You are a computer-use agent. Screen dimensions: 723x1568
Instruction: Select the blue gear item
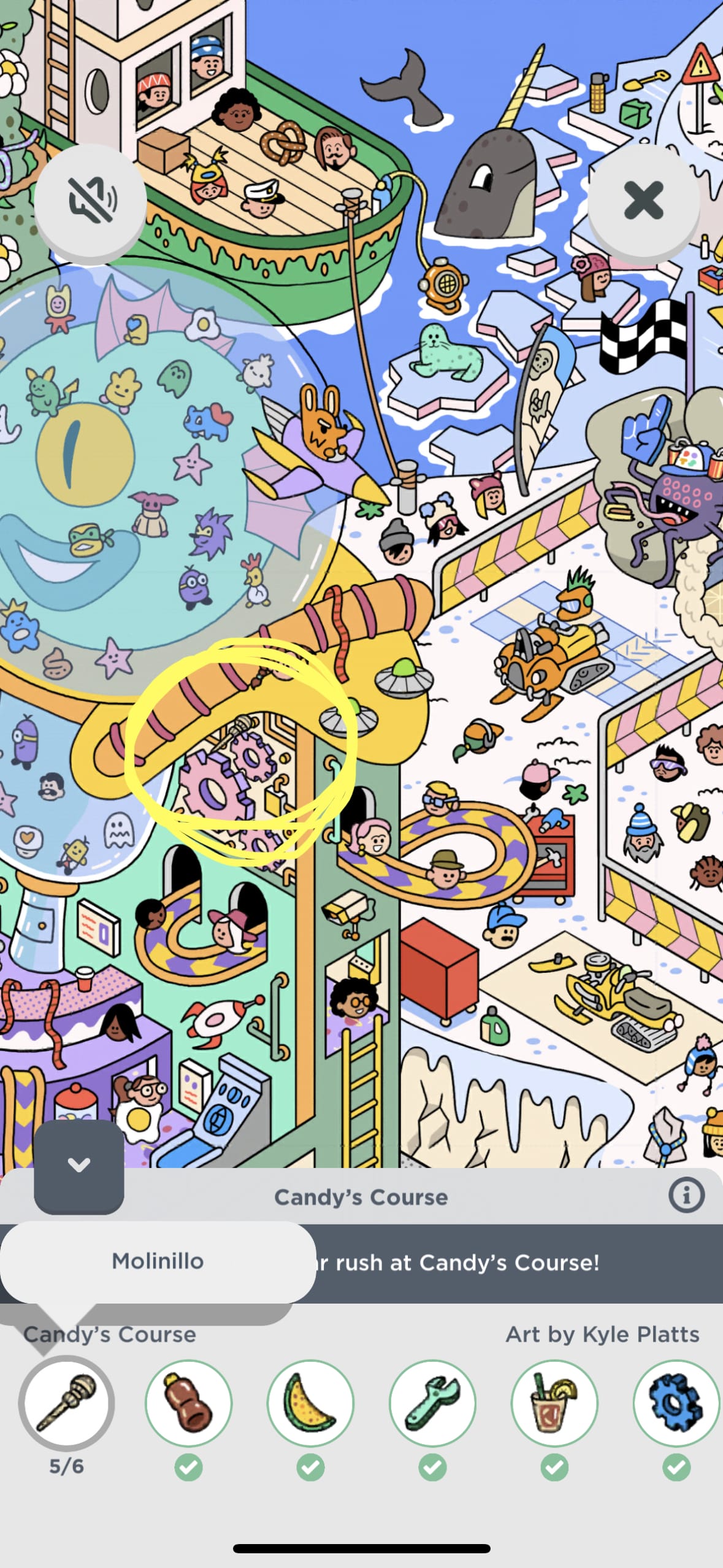[676, 1404]
